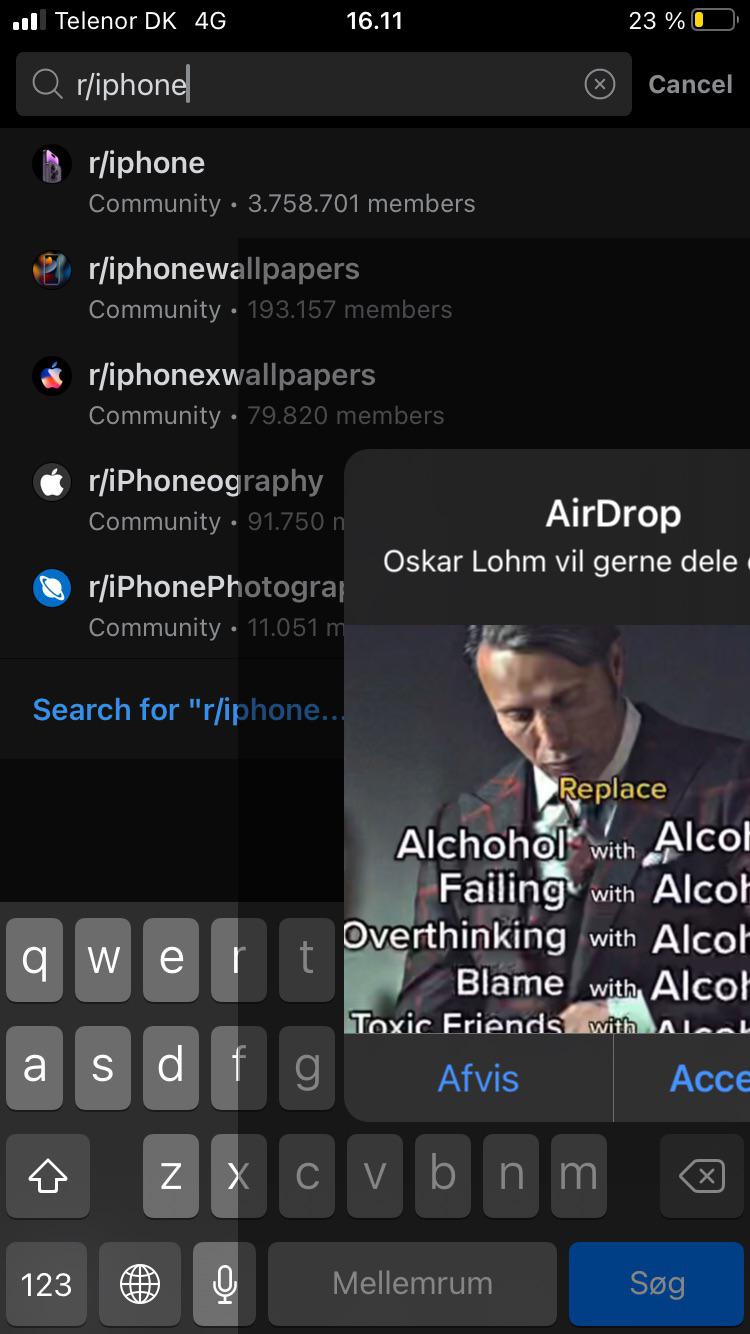Tap the blue Søg key

(x=656, y=1283)
